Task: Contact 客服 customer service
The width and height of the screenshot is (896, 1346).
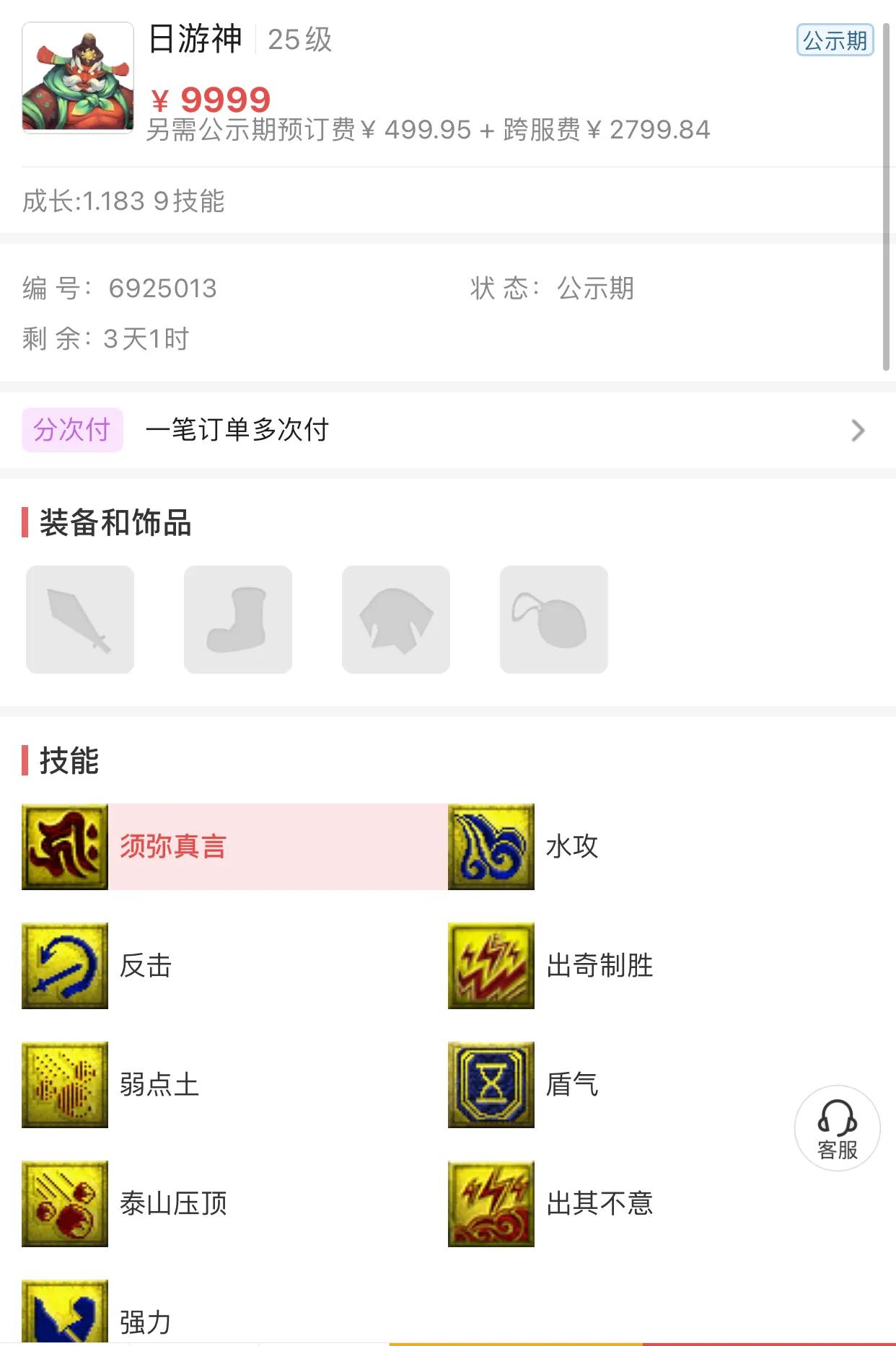Action: [837, 1127]
